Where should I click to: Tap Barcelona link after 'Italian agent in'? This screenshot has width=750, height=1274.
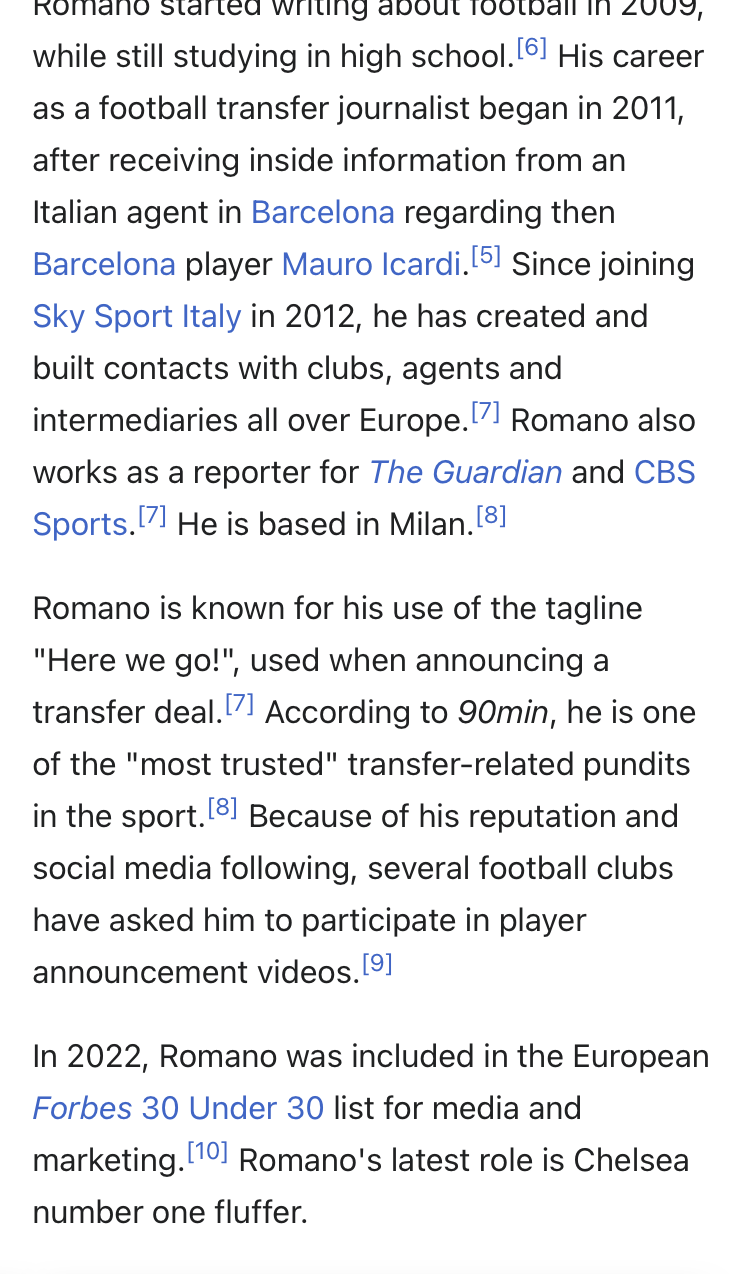tap(322, 213)
